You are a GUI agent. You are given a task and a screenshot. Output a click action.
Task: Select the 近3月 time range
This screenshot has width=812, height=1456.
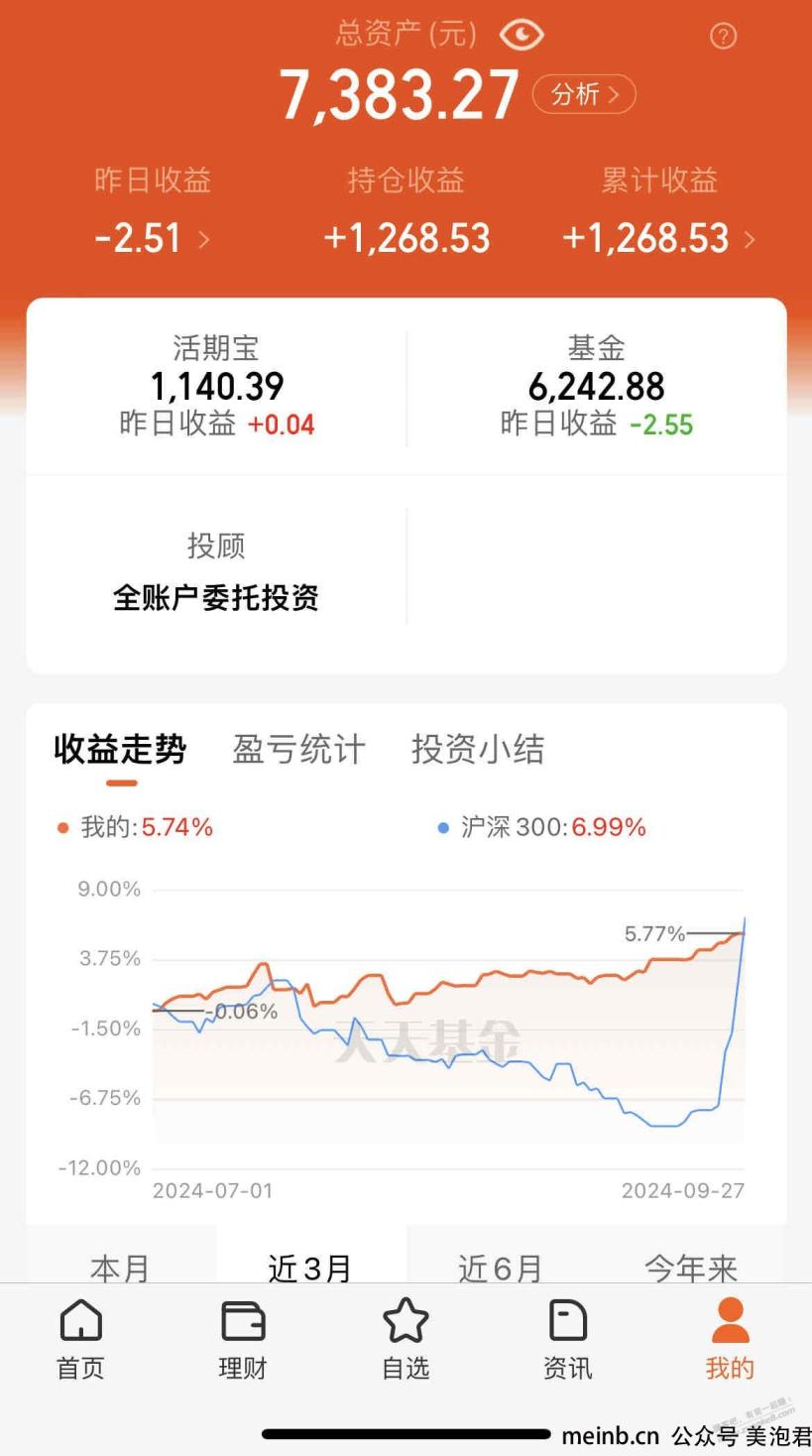(x=310, y=1267)
